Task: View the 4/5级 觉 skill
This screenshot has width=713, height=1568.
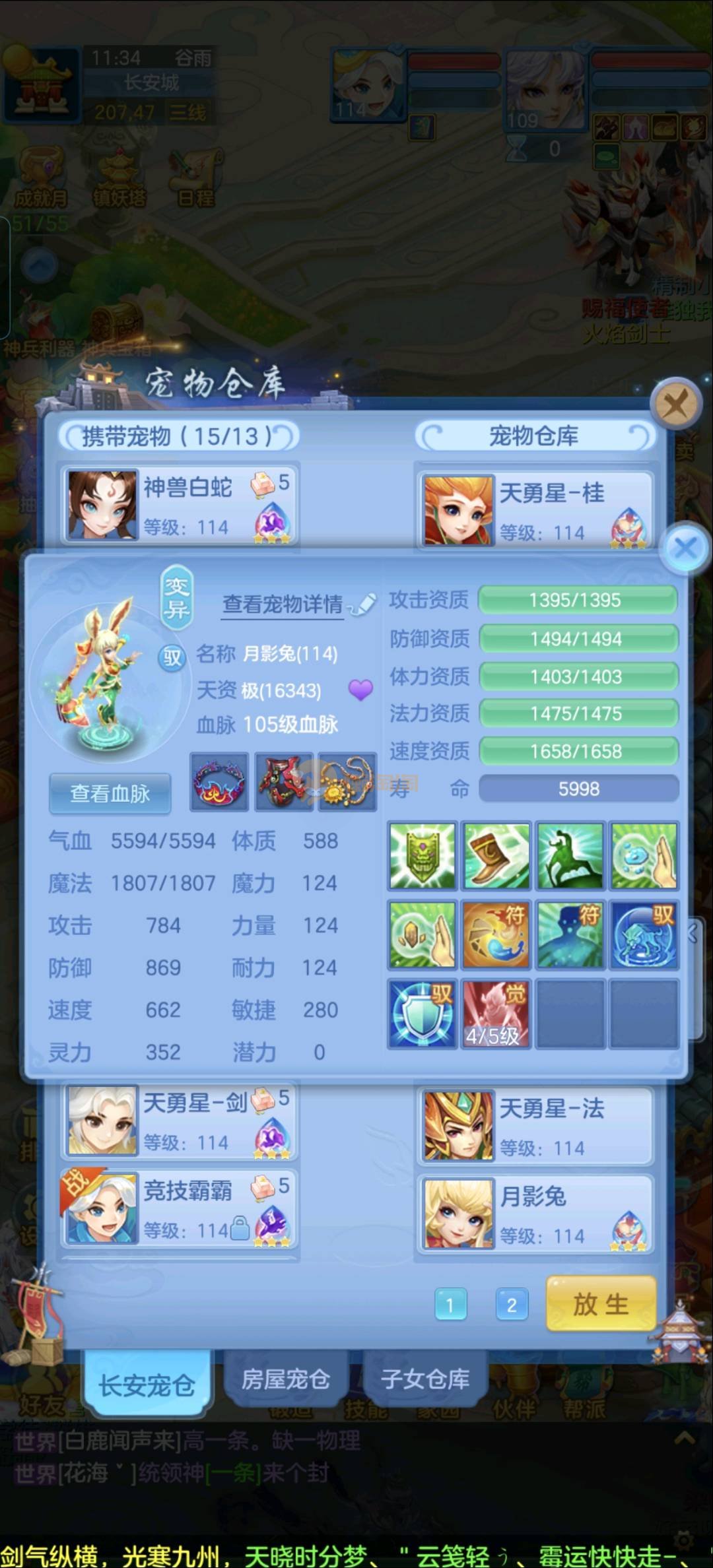Action: pos(495,1014)
